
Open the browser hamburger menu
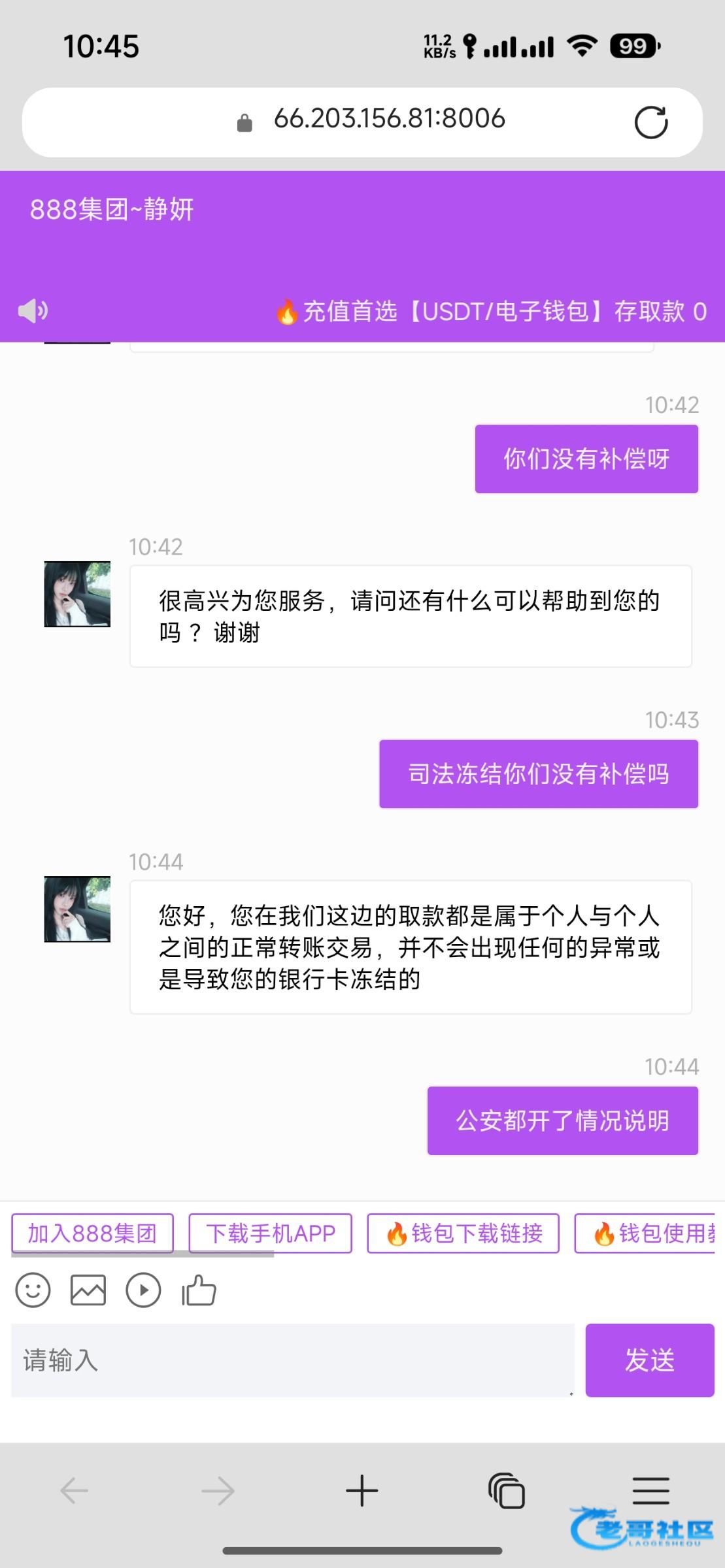coord(650,1490)
